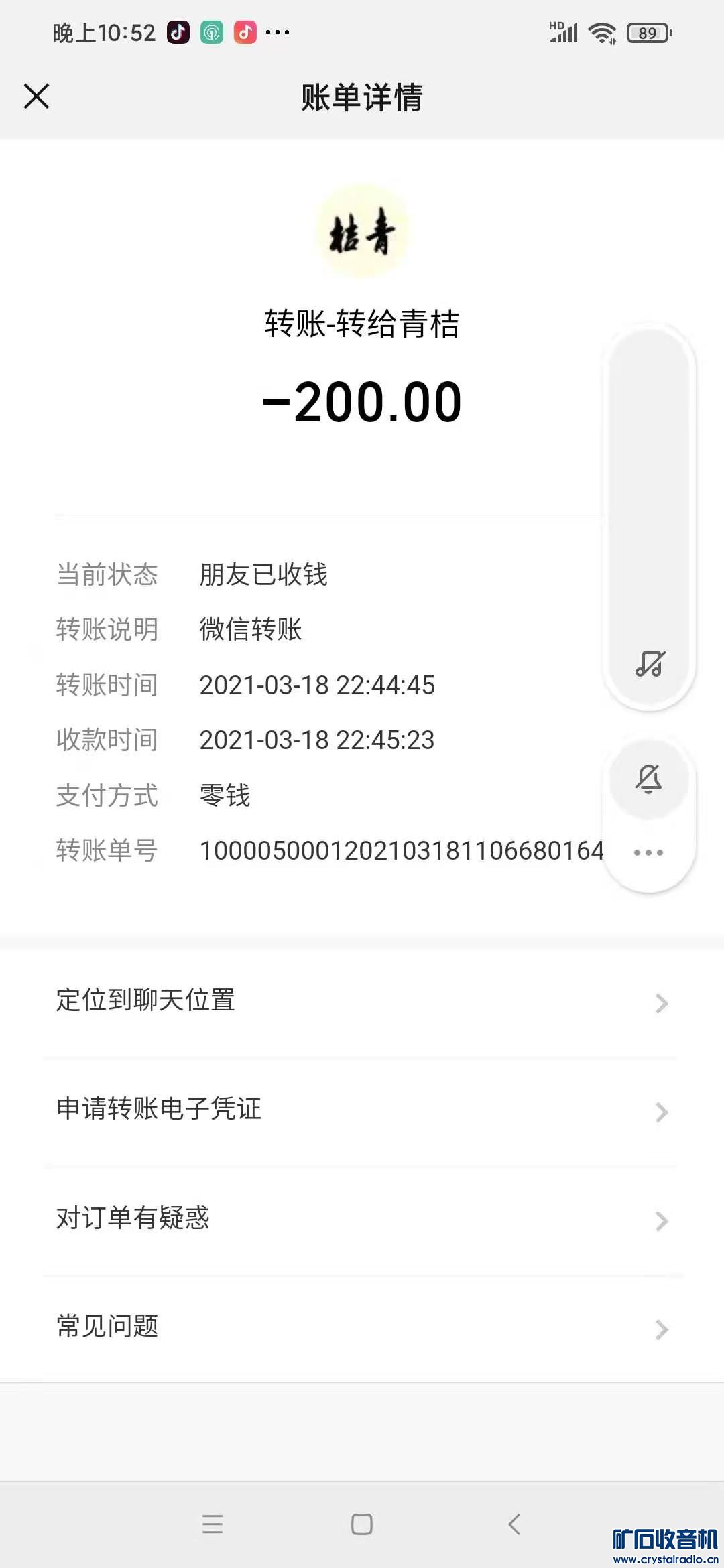This screenshot has width=724, height=1568.
Task: Go to the home screen
Action: click(362, 1524)
